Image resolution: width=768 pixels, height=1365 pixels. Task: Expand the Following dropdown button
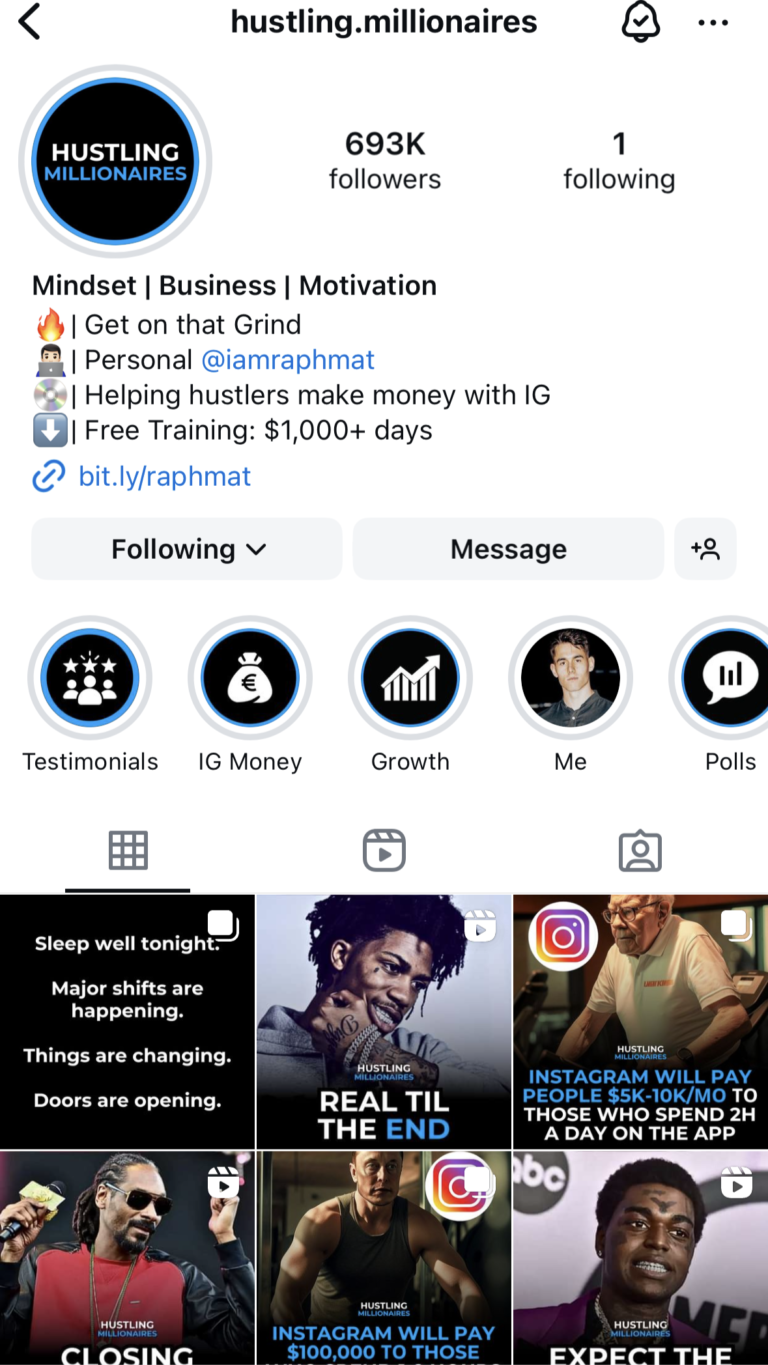coord(187,549)
